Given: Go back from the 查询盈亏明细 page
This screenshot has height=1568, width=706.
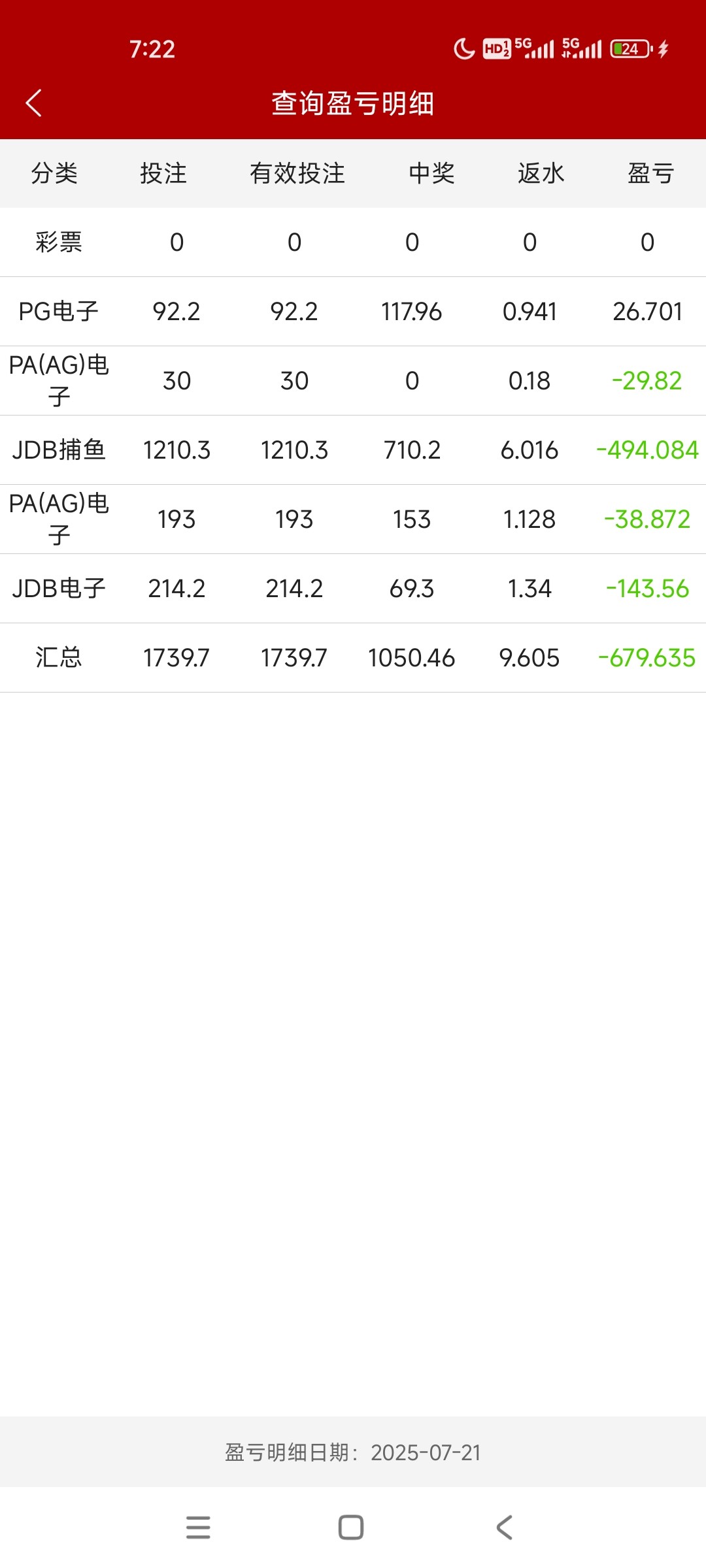Looking at the screenshot, I should (x=34, y=103).
